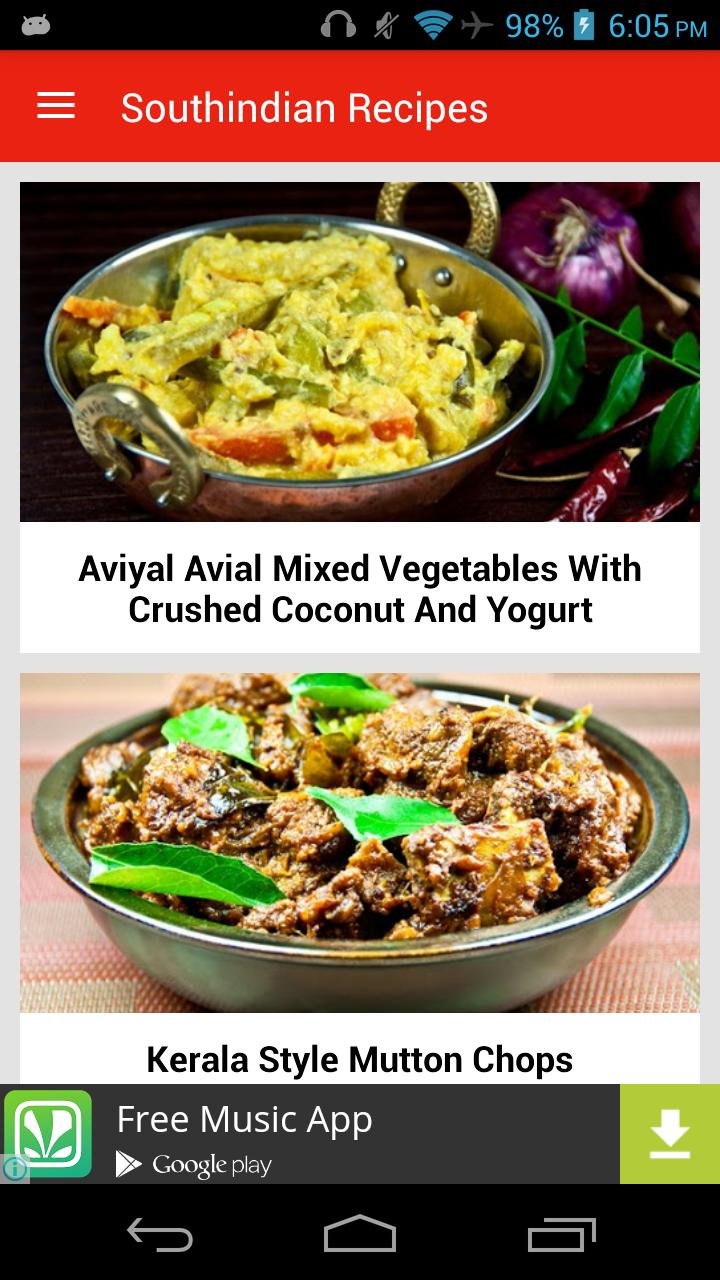Tap the mute/vibrate status icon
This screenshot has width=720, height=1280.
[x=383, y=26]
